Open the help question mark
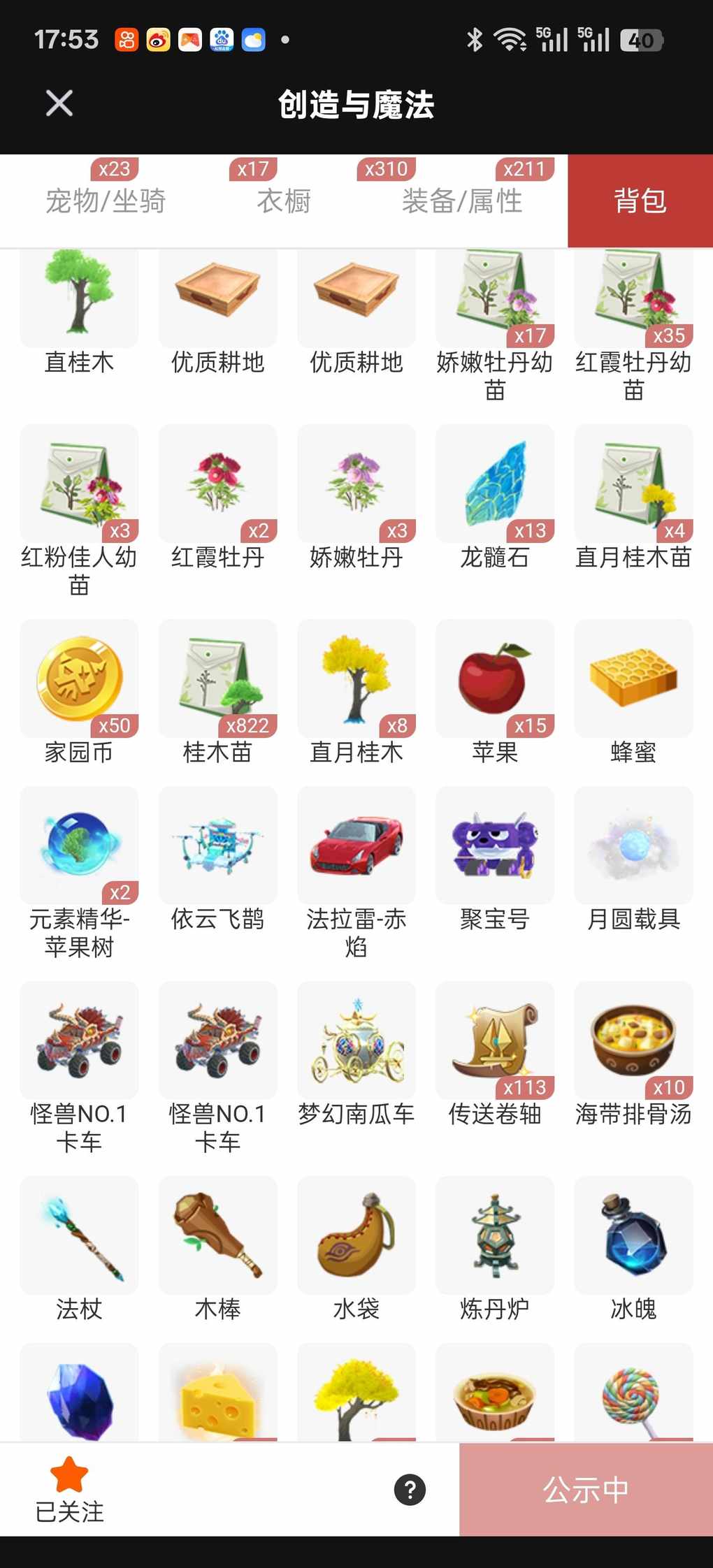The width and height of the screenshot is (713, 1568). click(x=410, y=1489)
